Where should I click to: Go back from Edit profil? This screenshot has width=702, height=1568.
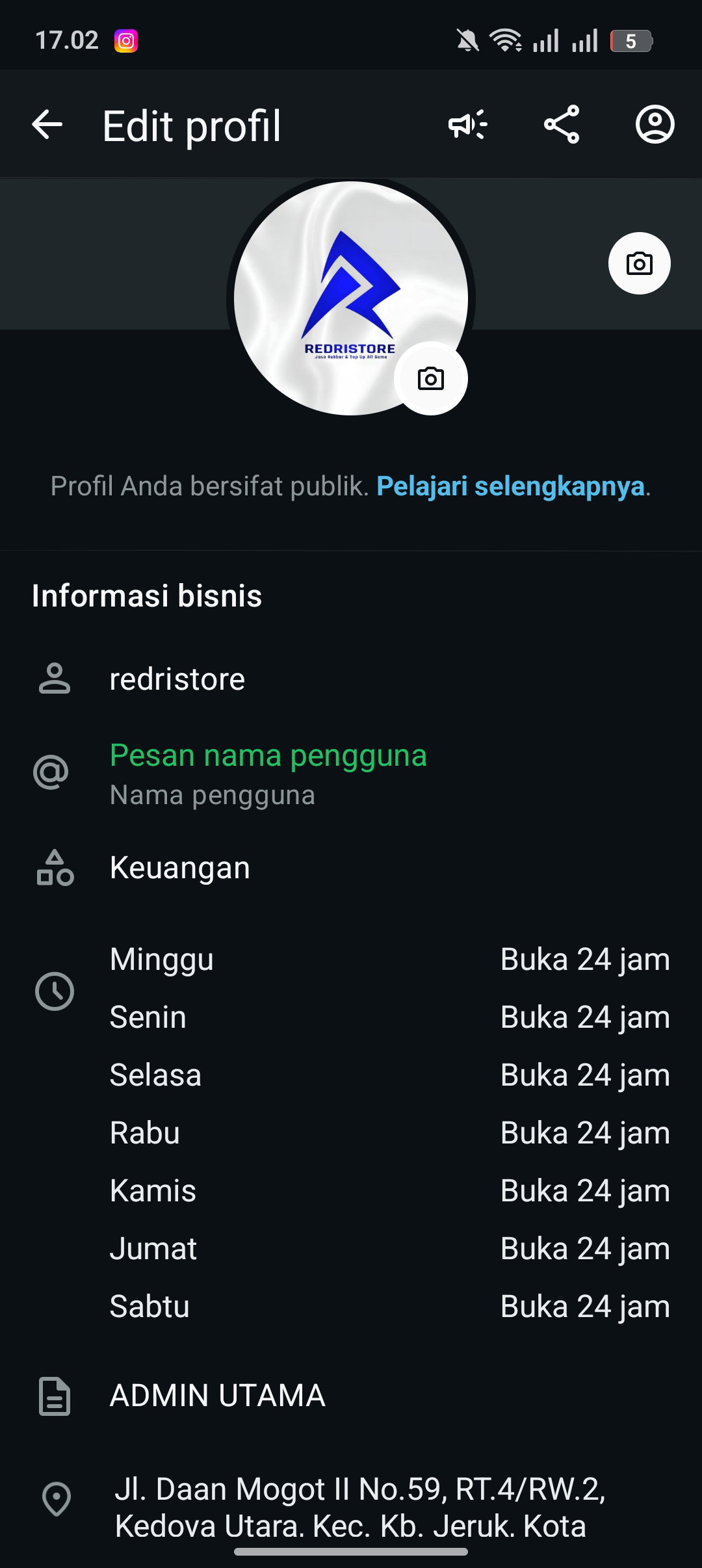tap(47, 124)
